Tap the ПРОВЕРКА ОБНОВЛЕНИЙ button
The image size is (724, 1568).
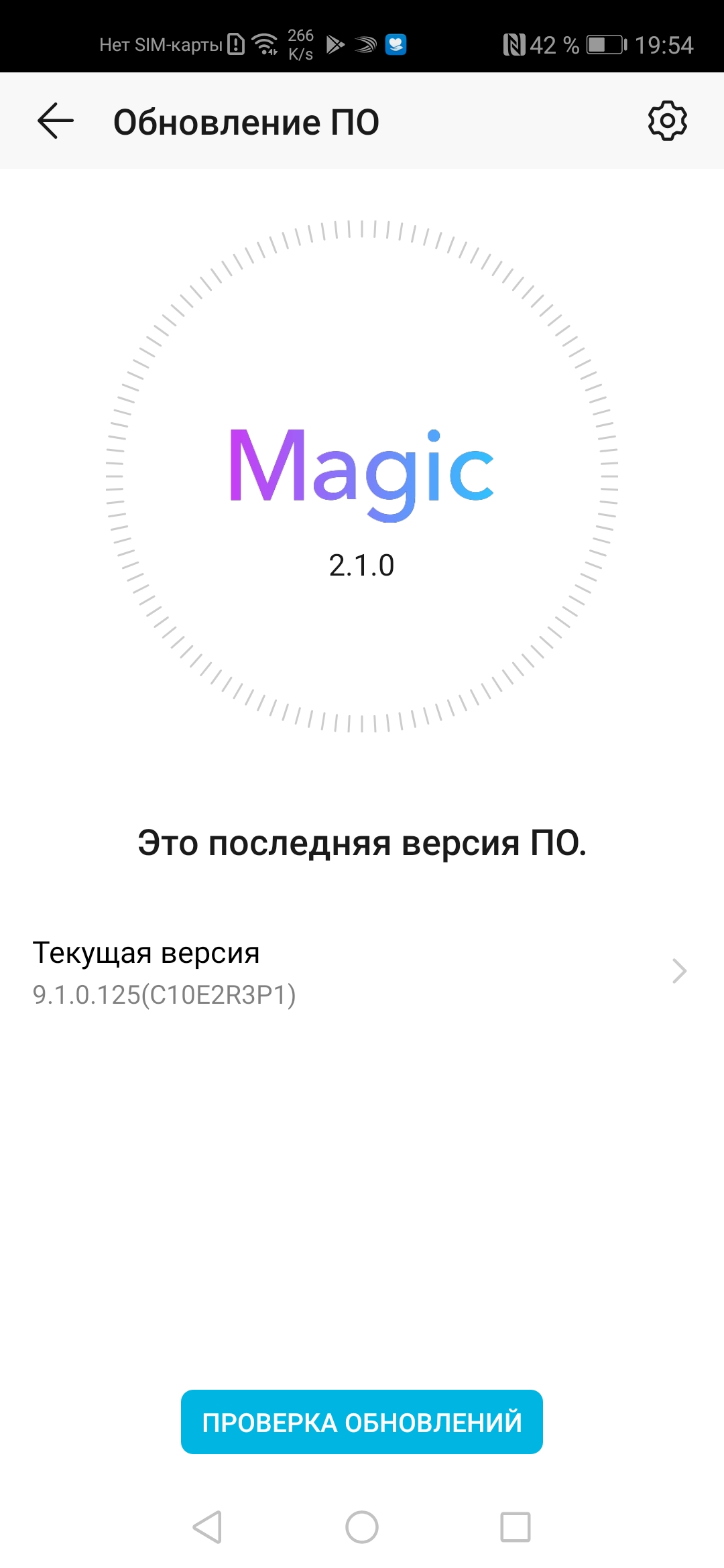(x=362, y=1421)
